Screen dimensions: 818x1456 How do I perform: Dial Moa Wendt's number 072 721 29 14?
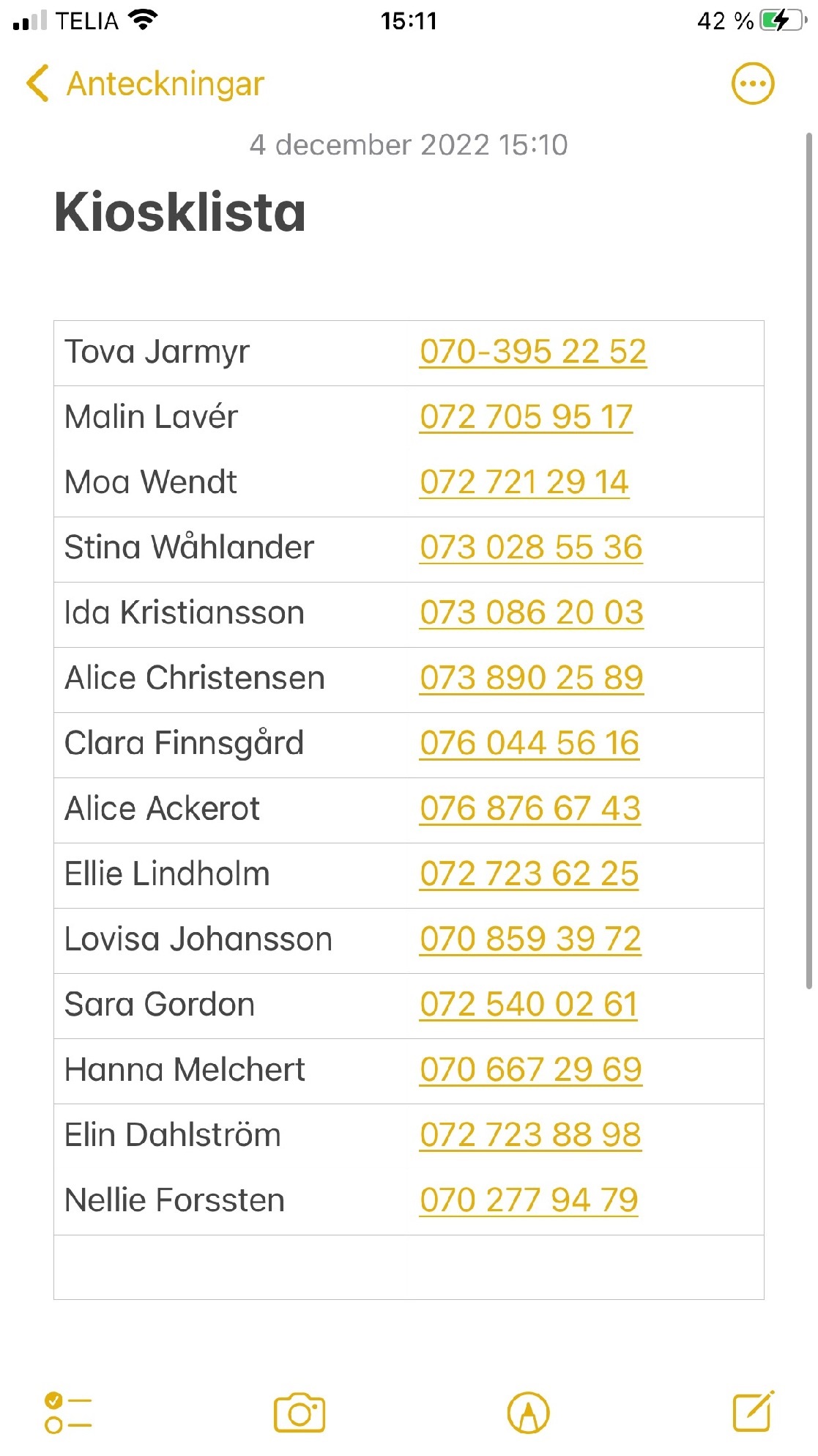click(524, 482)
